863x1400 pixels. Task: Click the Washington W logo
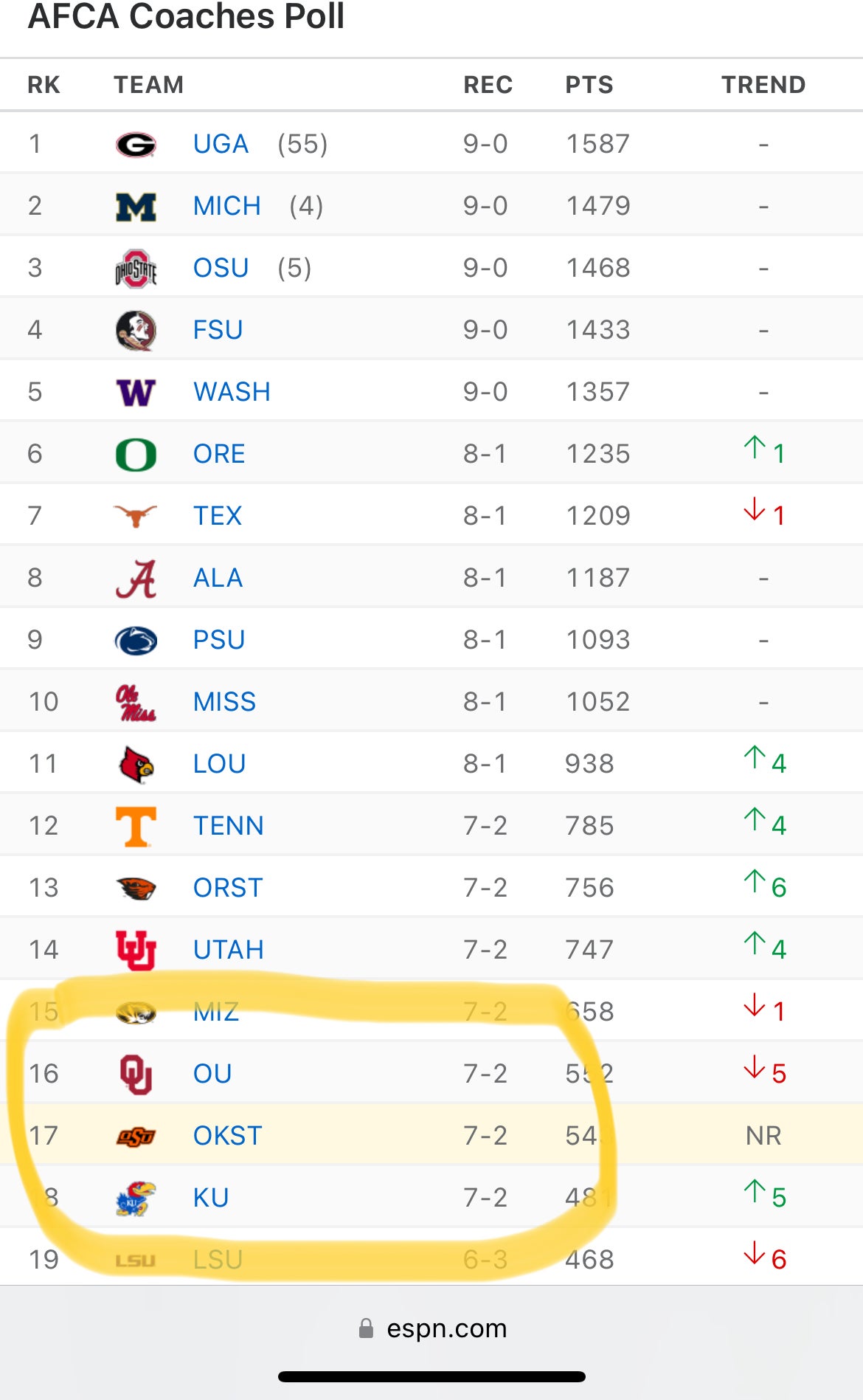point(136,391)
